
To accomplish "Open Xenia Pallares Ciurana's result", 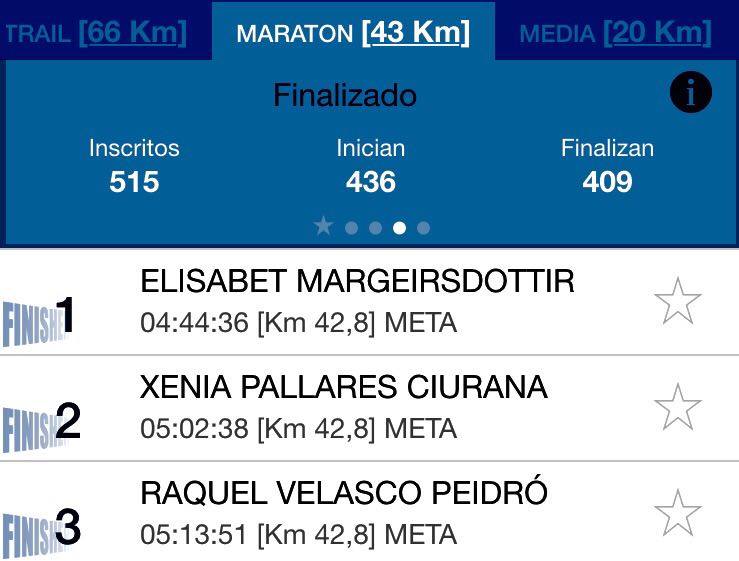I will click(x=344, y=406).
